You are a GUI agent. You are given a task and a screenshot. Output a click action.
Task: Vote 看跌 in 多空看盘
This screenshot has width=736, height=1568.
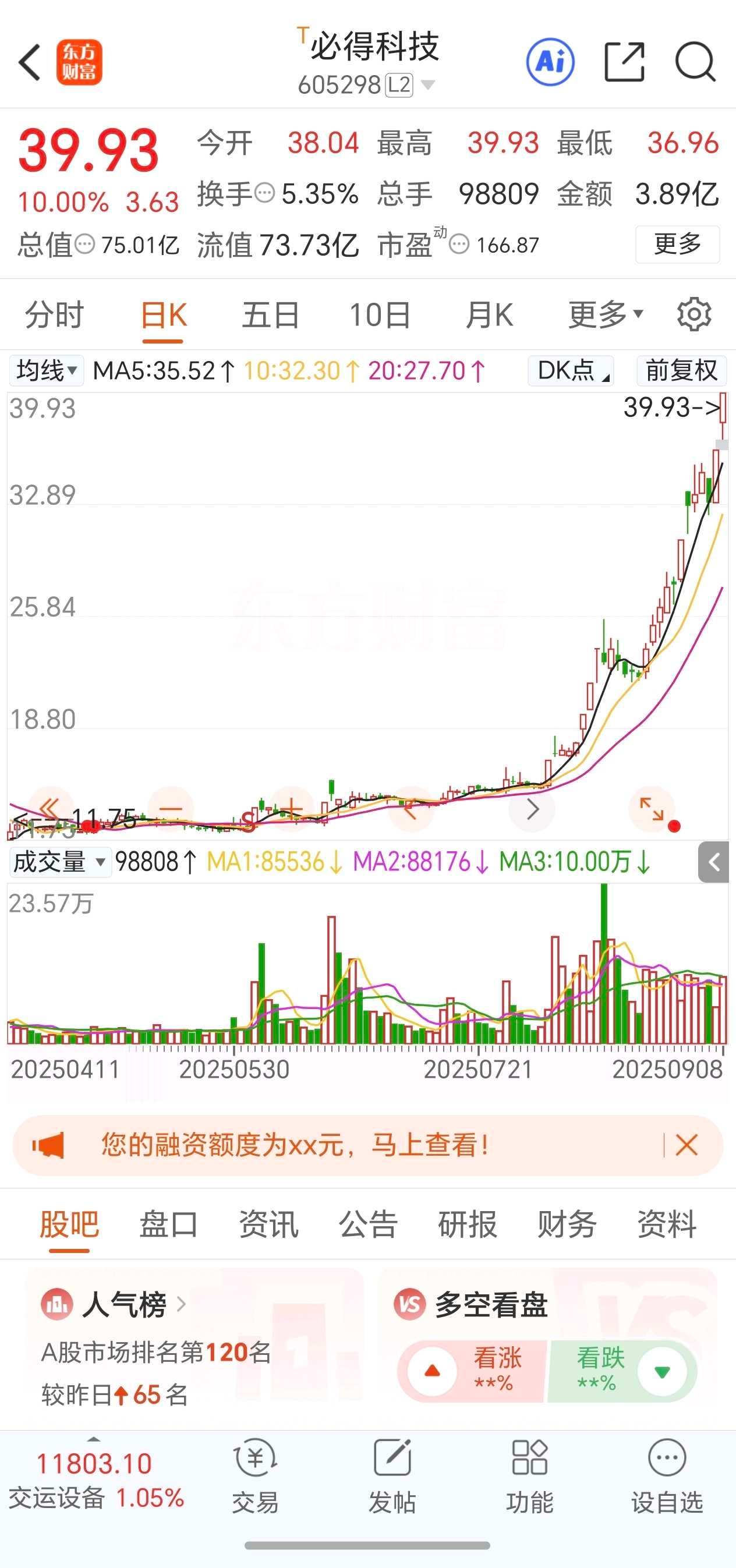(622, 1371)
